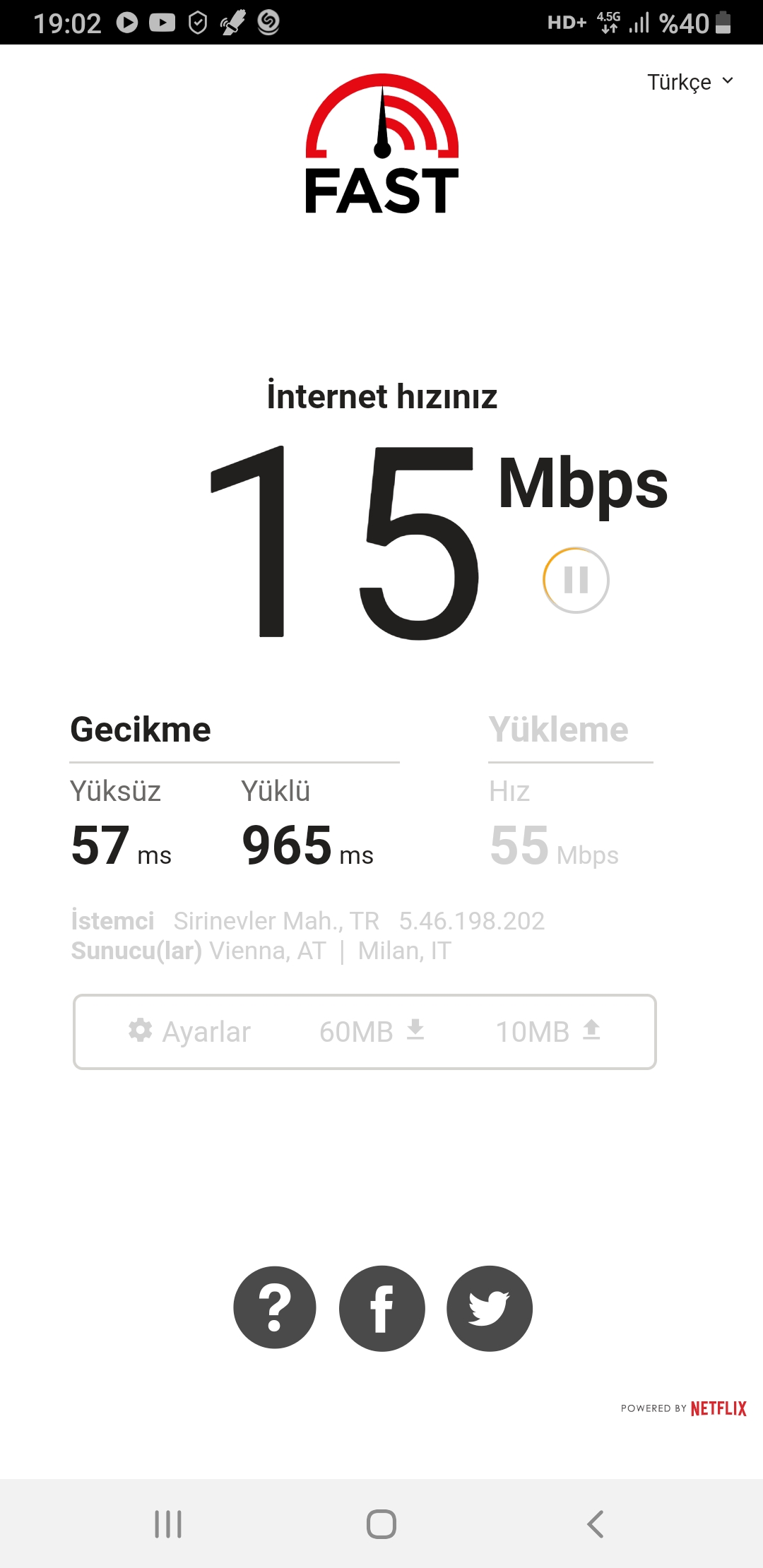
Task: Open the help question mark icon
Action: [x=275, y=1307]
